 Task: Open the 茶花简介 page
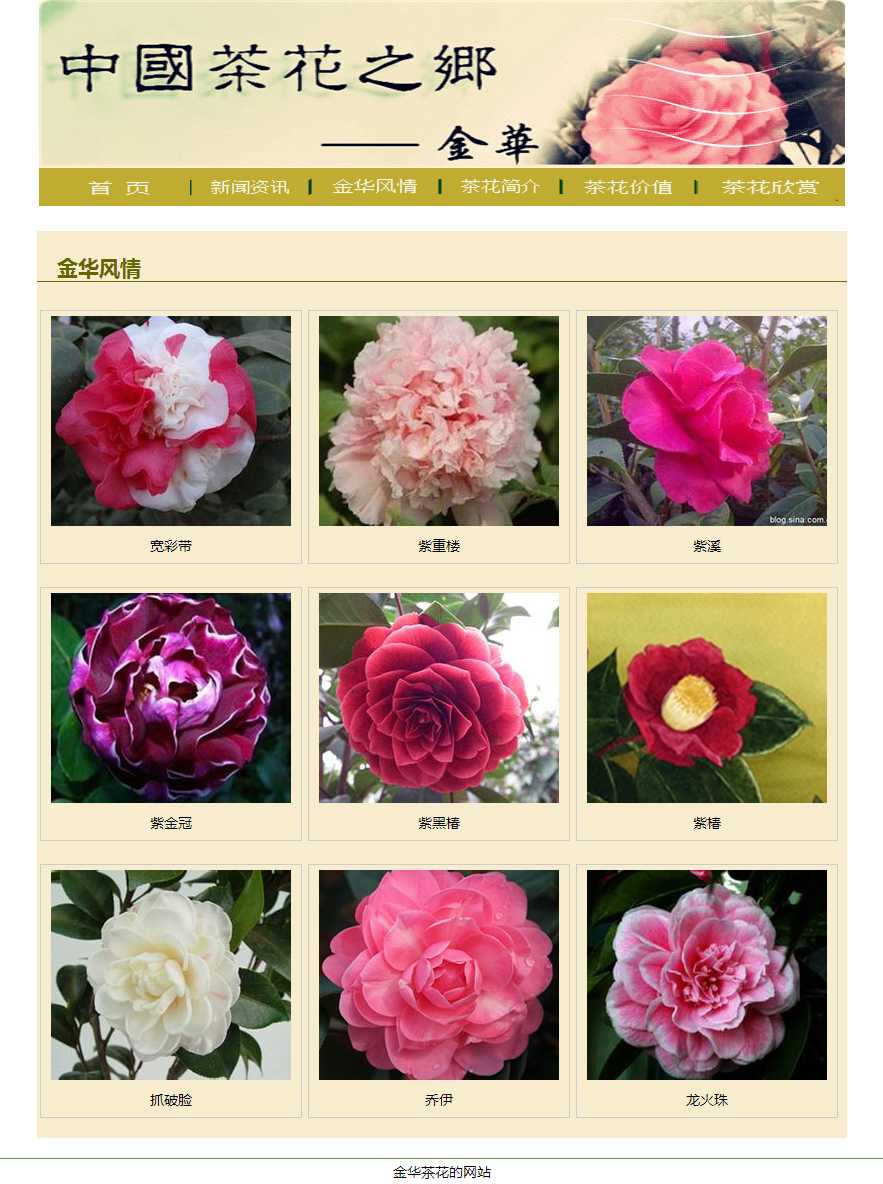500,187
